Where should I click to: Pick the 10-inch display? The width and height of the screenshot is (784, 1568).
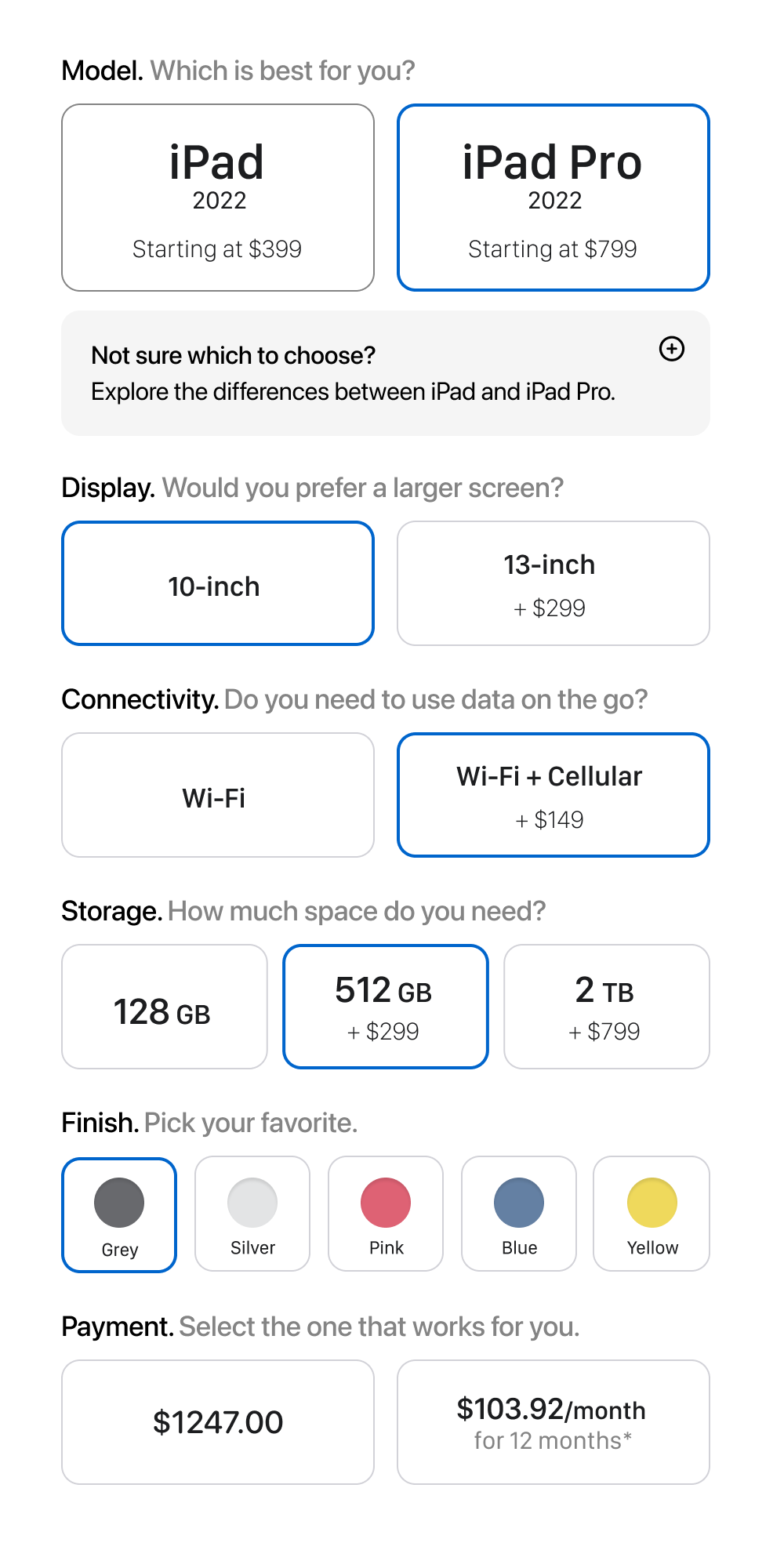(x=218, y=583)
